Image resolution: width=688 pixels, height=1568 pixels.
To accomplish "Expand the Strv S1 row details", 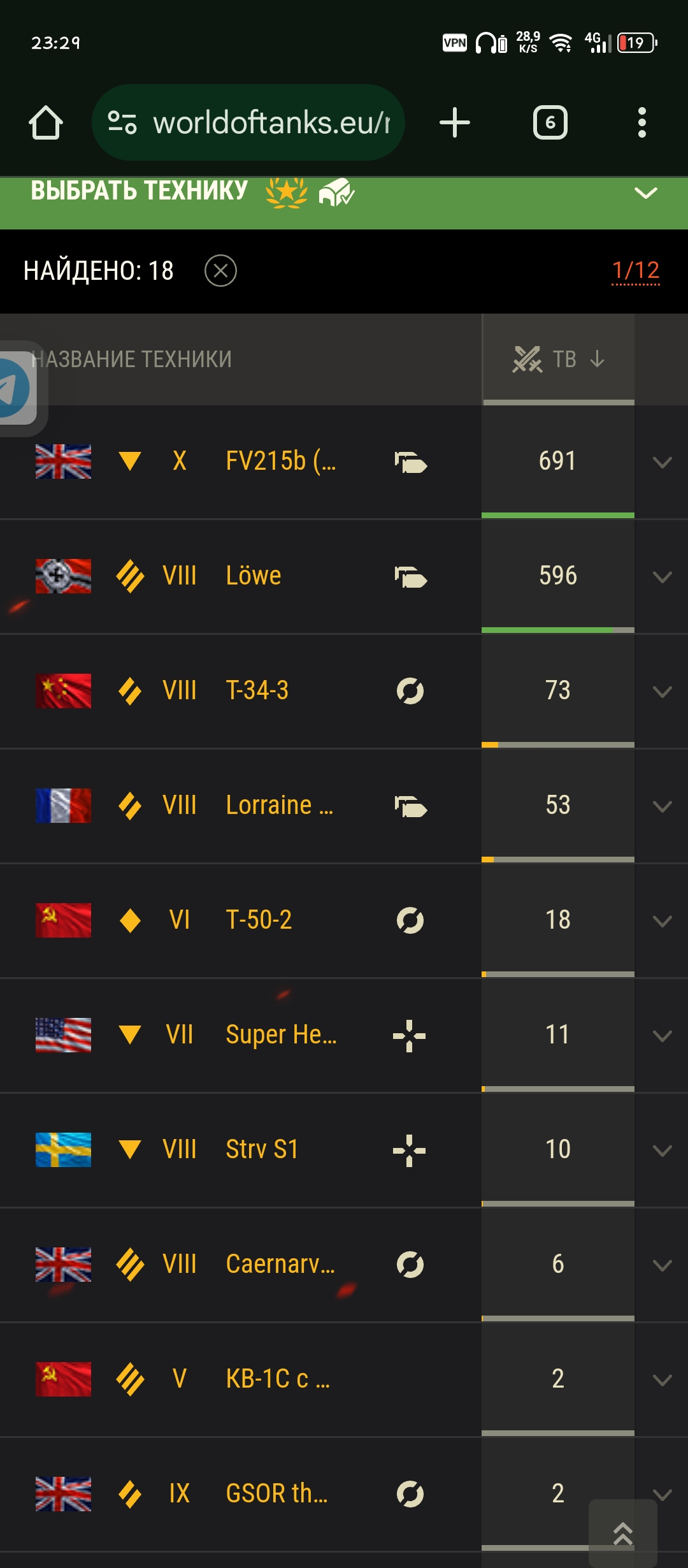I will click(x=663, y=1151).
